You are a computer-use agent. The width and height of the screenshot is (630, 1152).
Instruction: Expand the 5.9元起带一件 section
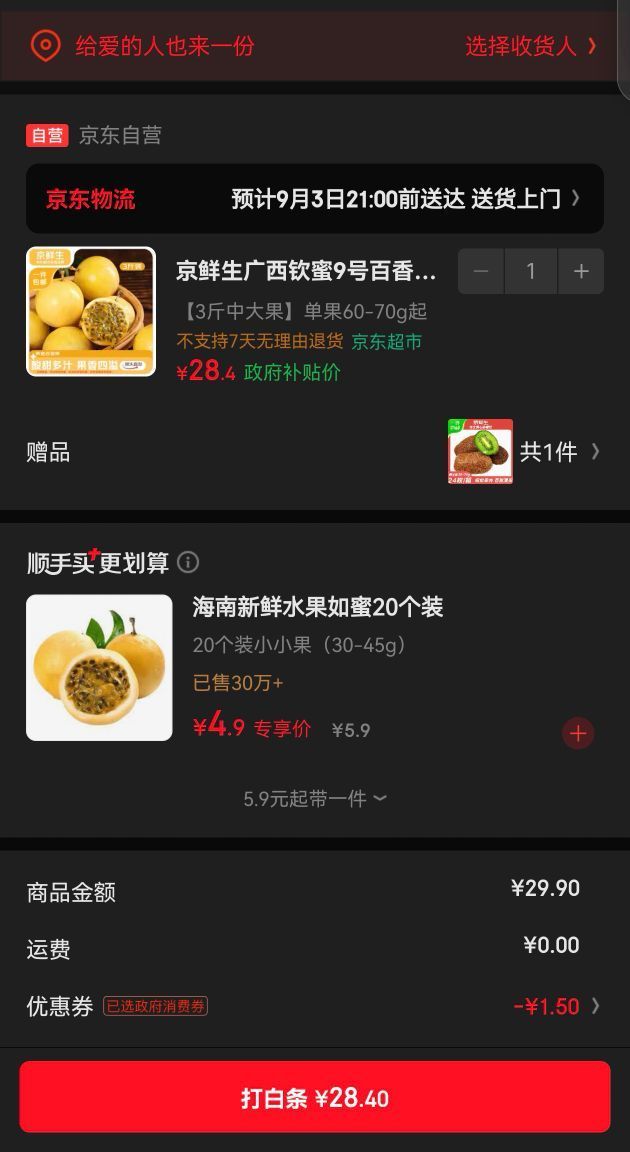pos(315,799)
